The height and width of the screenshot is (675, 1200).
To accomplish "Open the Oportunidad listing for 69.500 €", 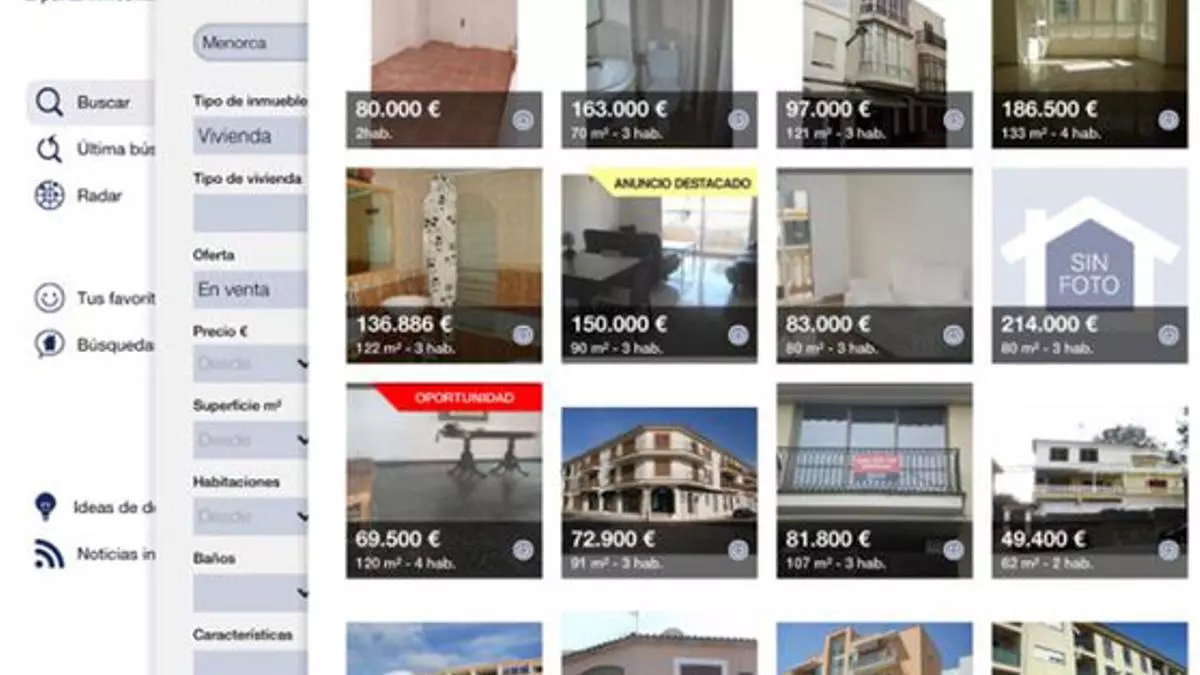I will pos(444,480).
